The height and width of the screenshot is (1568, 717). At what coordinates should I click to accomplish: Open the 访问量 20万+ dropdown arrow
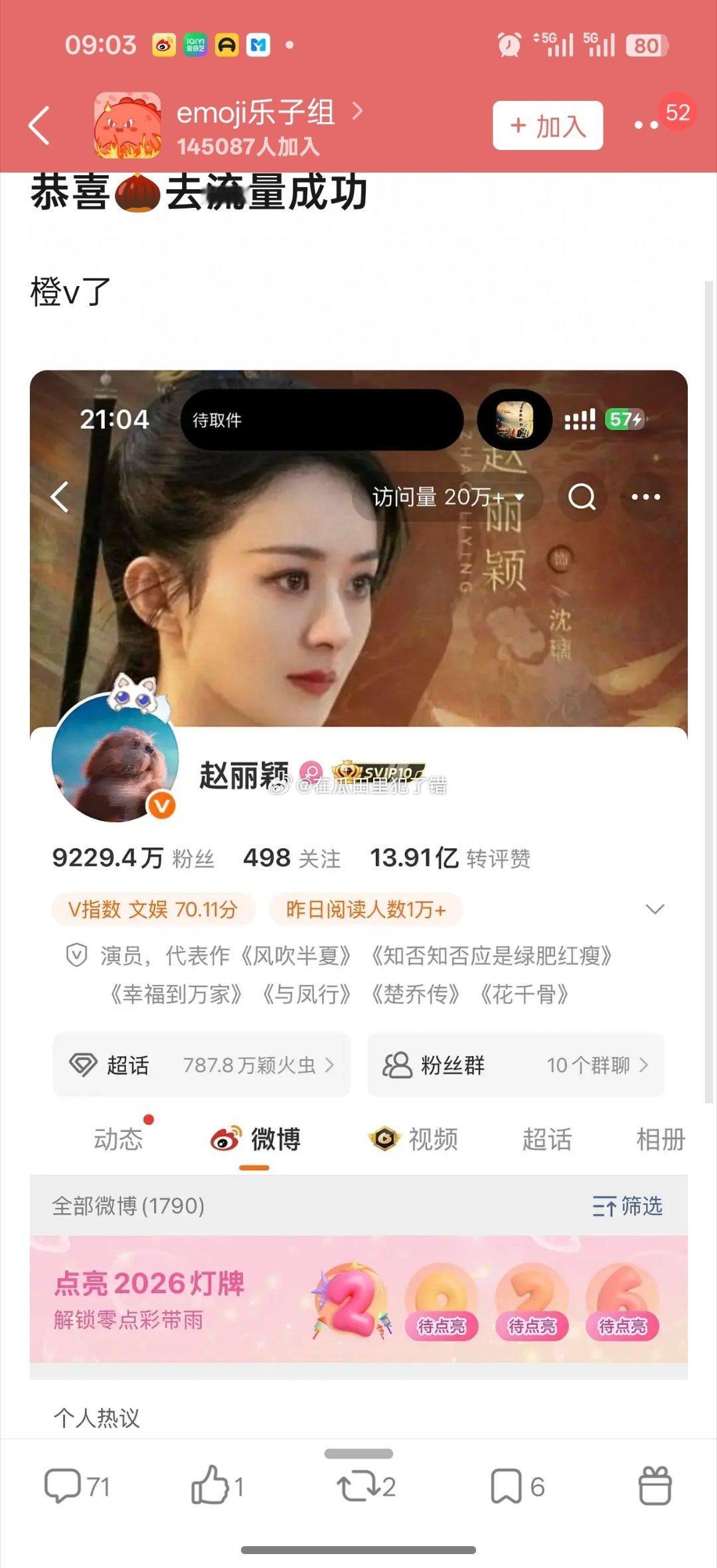[x=519, y=497]
